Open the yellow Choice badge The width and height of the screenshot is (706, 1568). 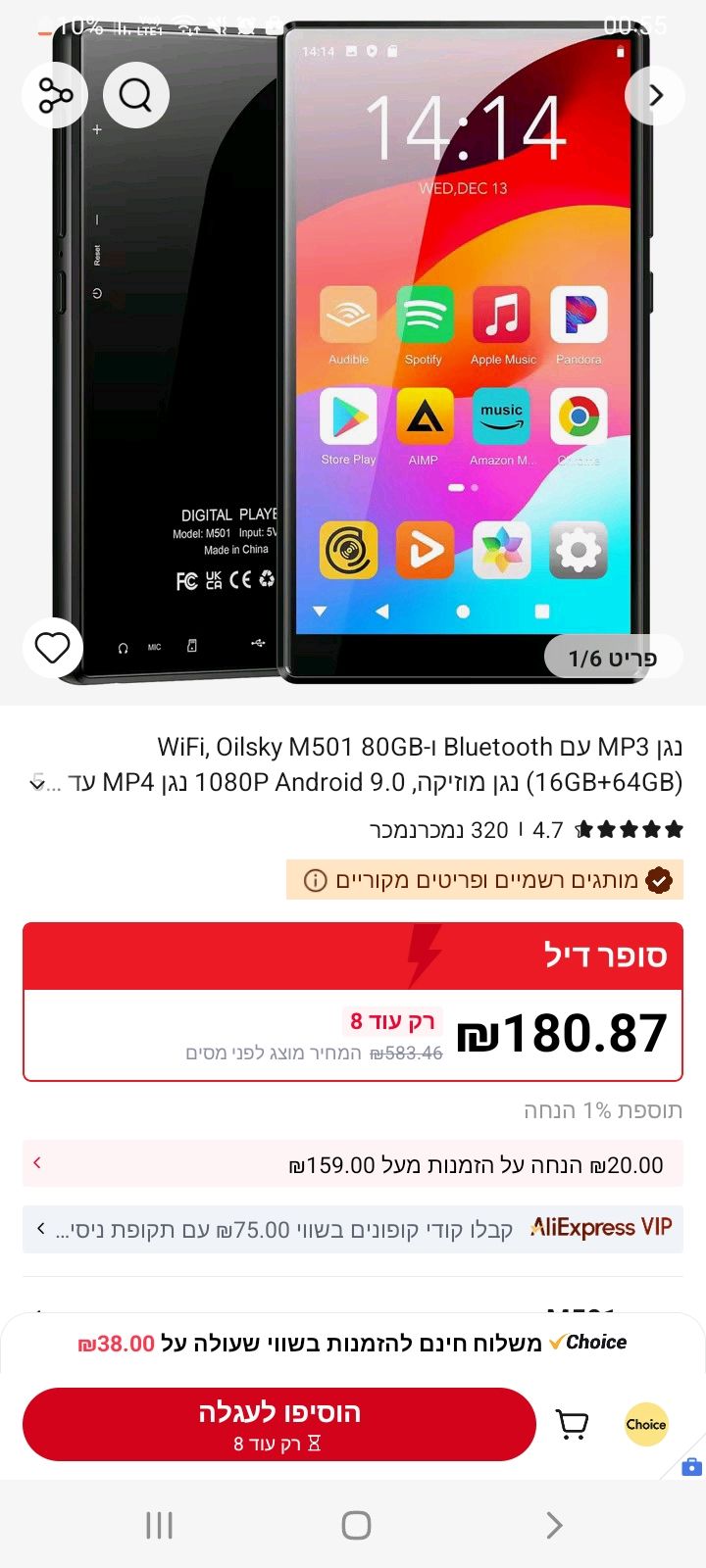(646, 1424)
